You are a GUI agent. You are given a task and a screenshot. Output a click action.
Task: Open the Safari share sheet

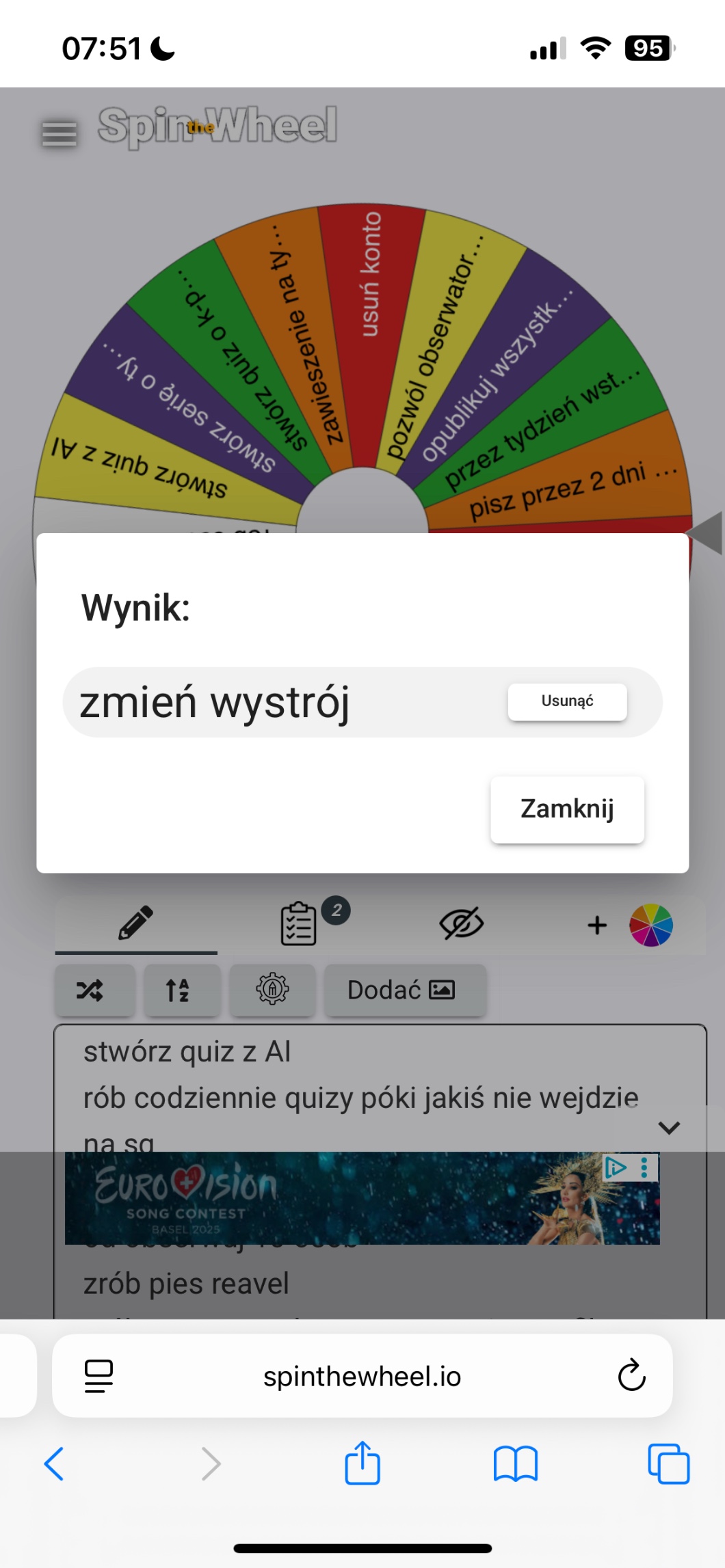(x=362, y=1463)
